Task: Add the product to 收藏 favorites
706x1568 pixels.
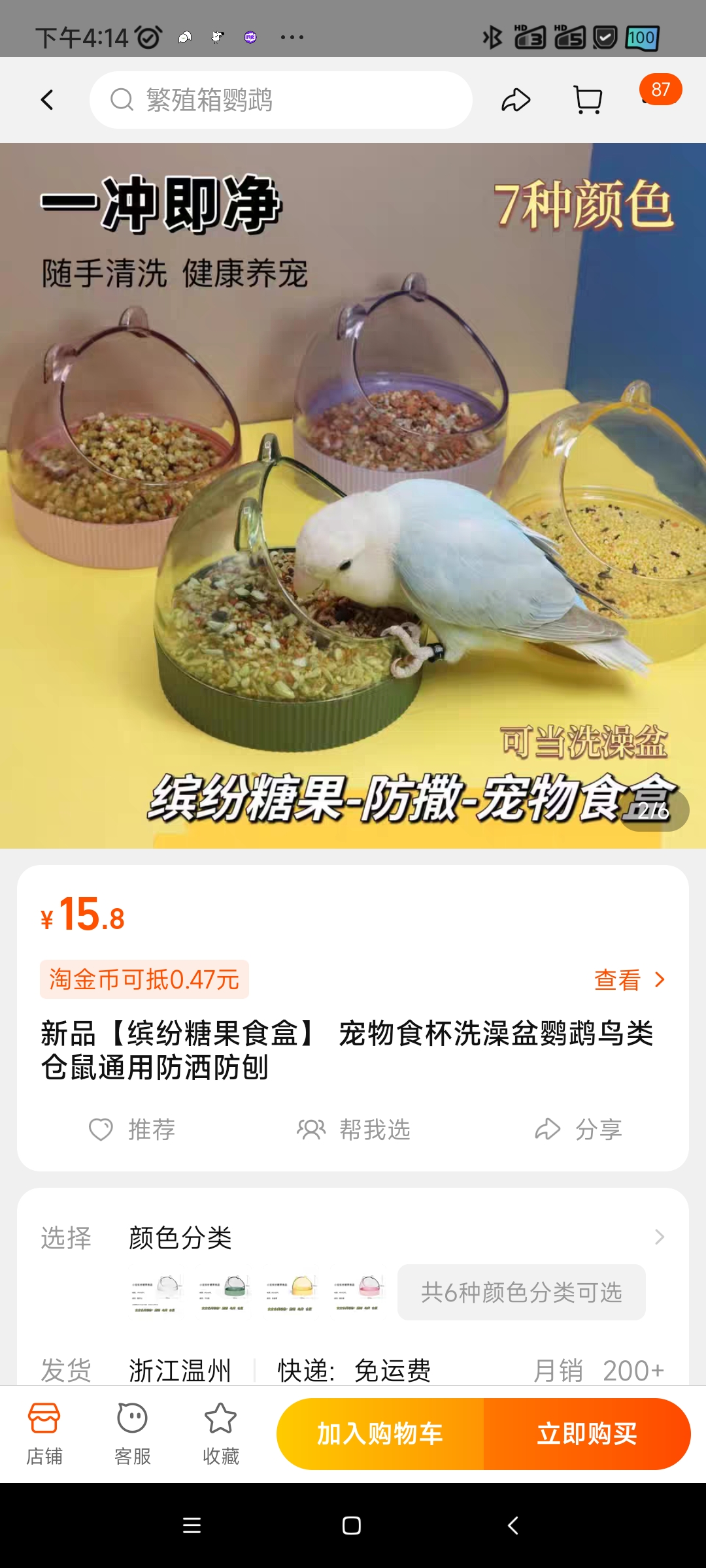Action: tap(221, 1433)
